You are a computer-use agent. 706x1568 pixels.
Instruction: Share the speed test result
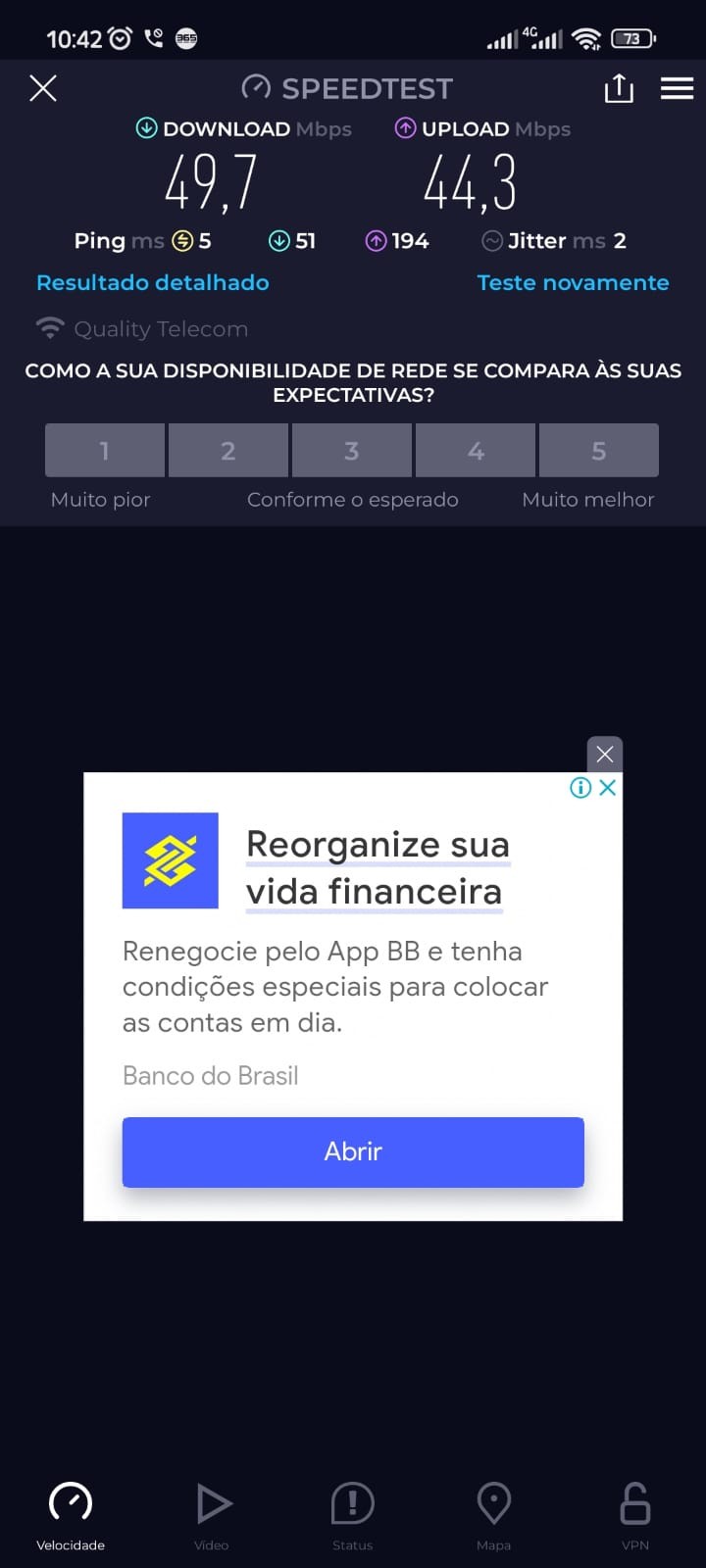(619, 89)
